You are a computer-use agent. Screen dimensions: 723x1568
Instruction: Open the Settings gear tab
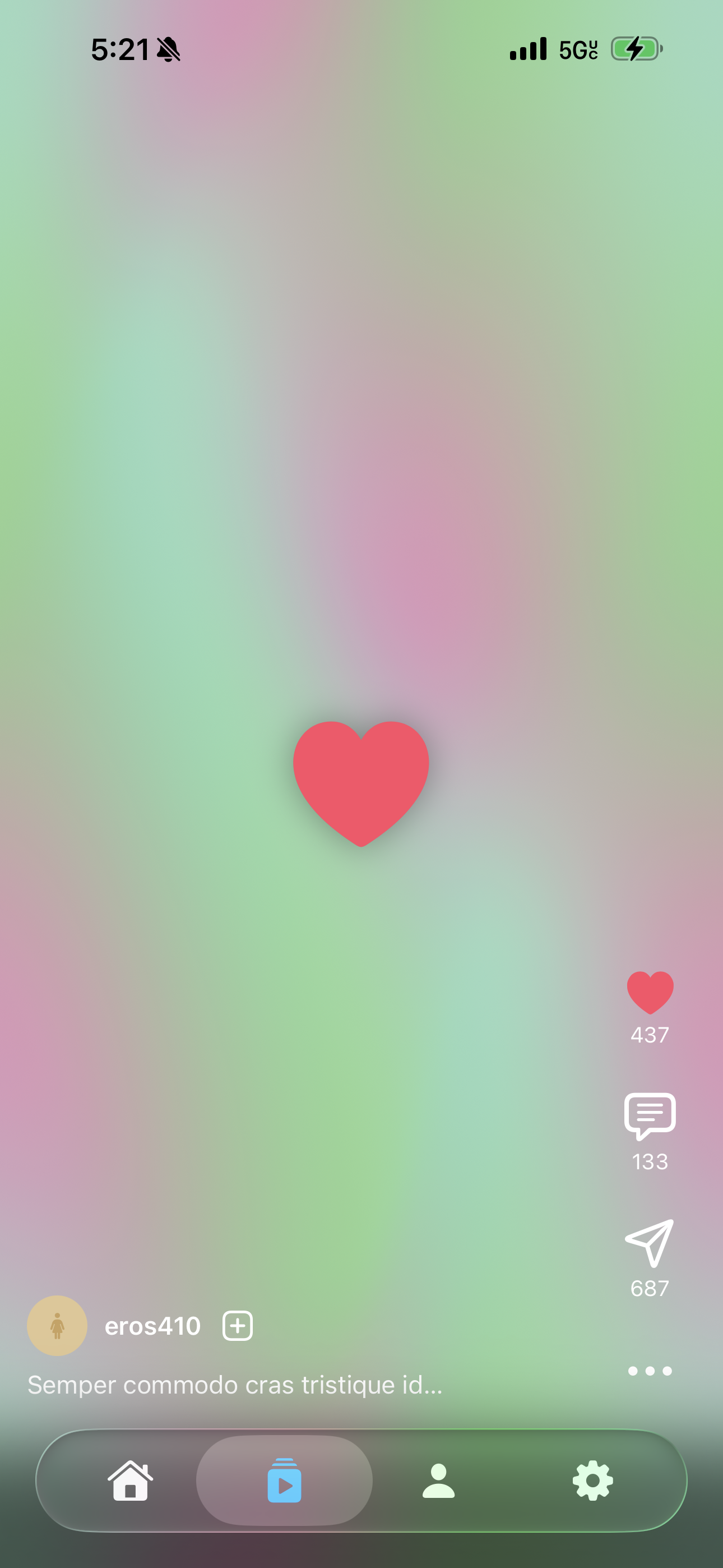click(593, 1481)
